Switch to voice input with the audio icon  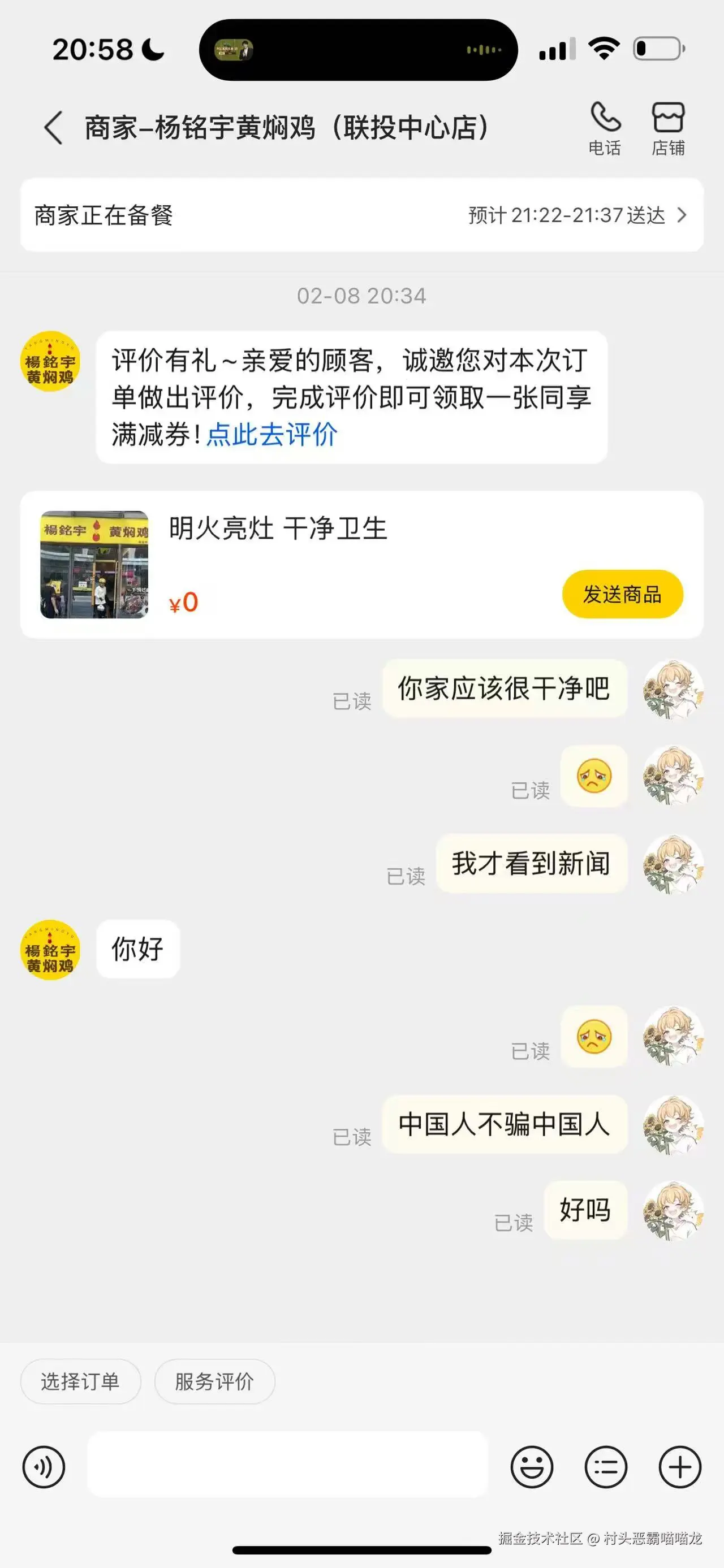[45, 1467]
